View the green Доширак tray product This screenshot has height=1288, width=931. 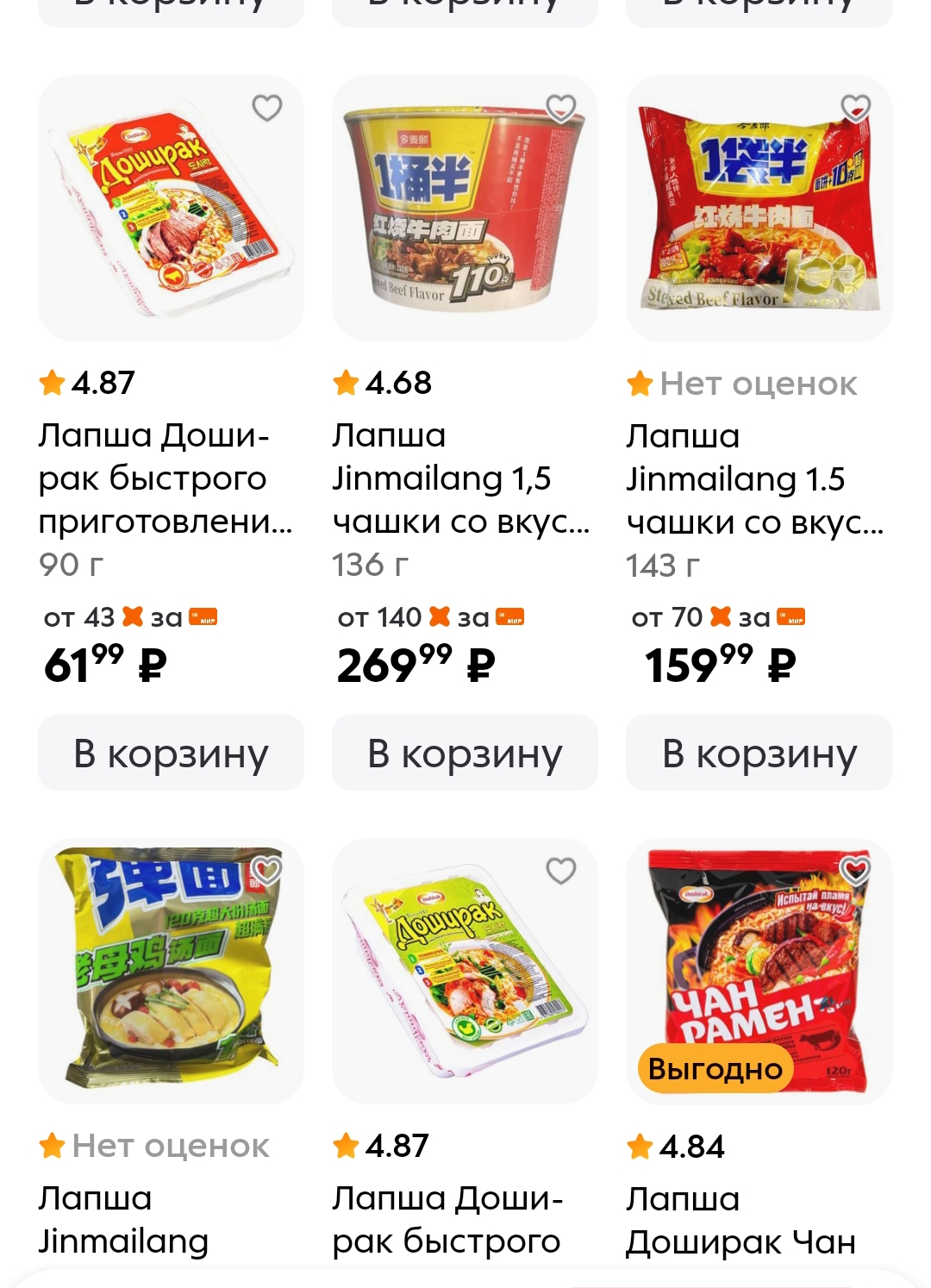(x=465, y=972)
